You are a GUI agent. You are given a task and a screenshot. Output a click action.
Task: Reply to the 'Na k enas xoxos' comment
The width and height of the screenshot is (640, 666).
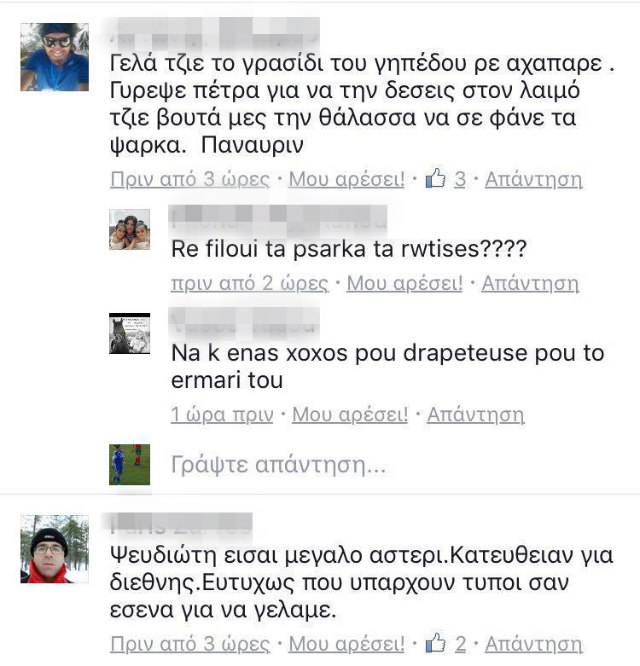click(475, 414)
